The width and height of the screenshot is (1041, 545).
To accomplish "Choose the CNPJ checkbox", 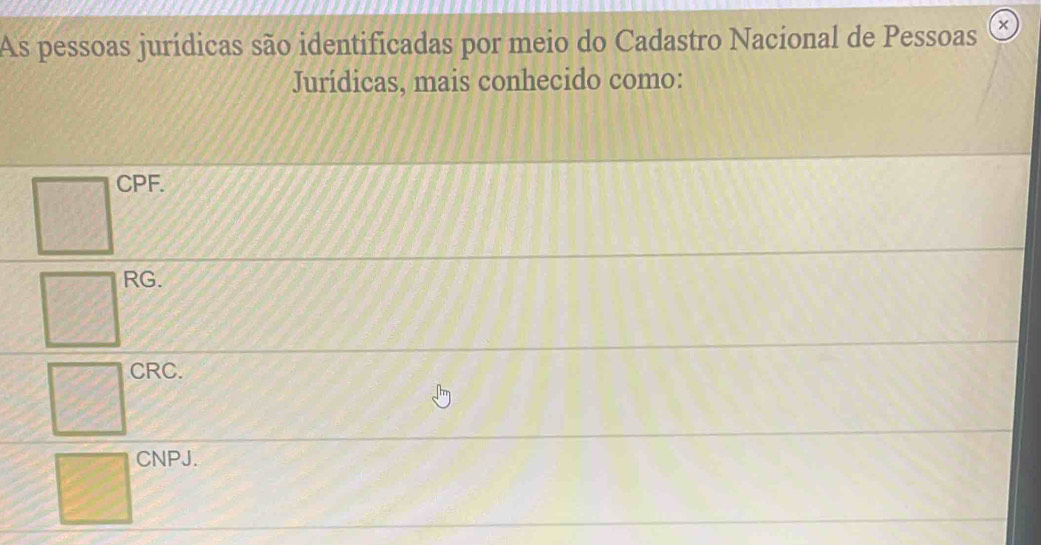I will point(96,489).
